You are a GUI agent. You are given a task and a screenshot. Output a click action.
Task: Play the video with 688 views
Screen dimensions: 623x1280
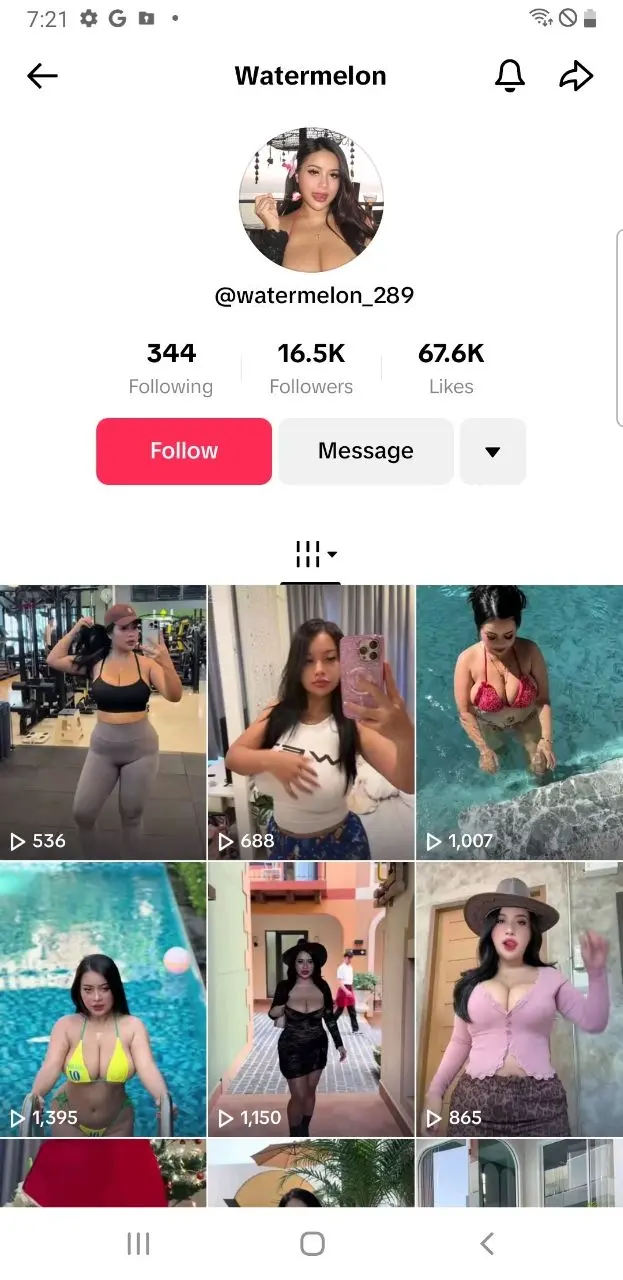pyautogui.click(x=311, y=722)
